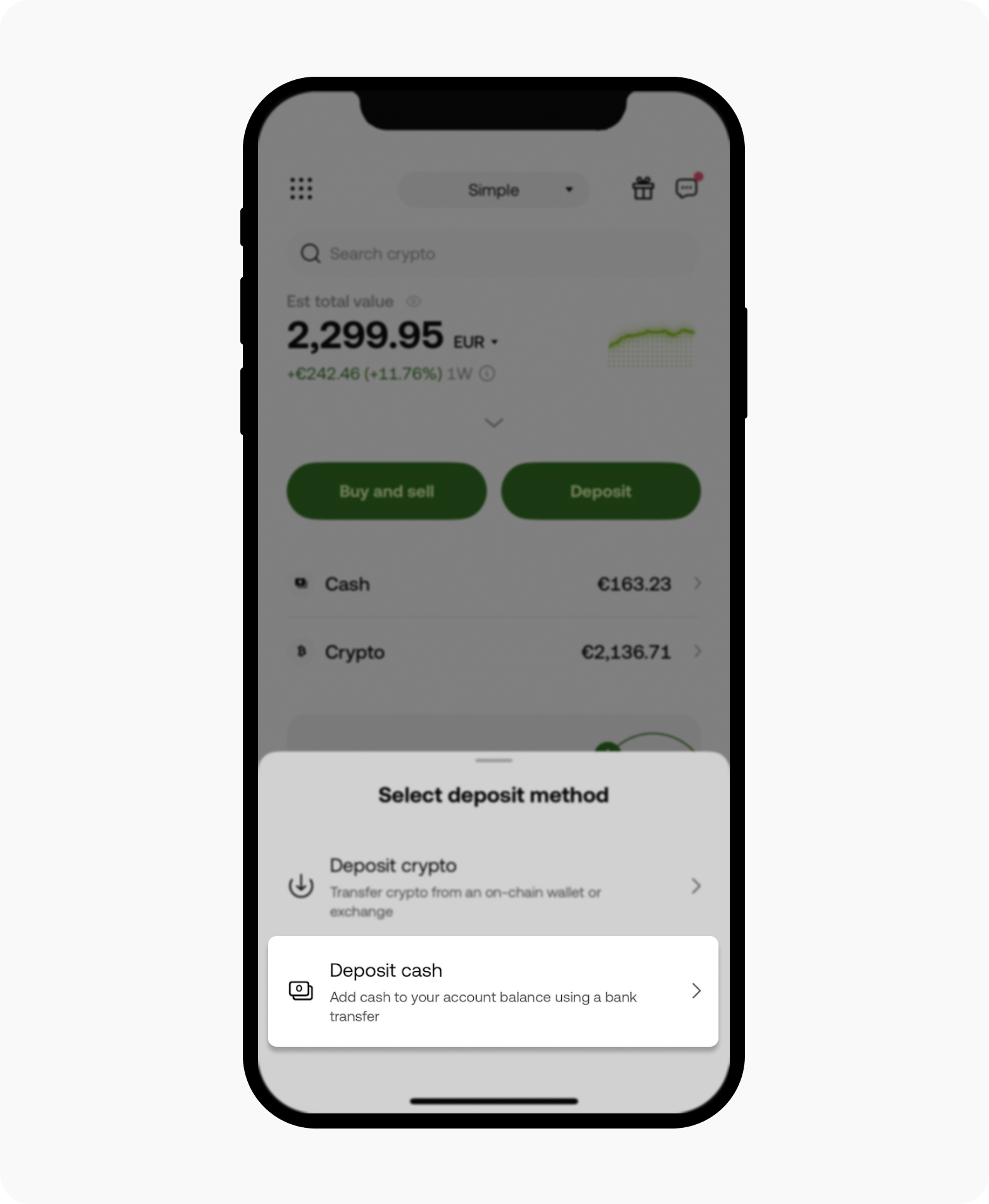Hide the estimated total value

tap(413, 302)
